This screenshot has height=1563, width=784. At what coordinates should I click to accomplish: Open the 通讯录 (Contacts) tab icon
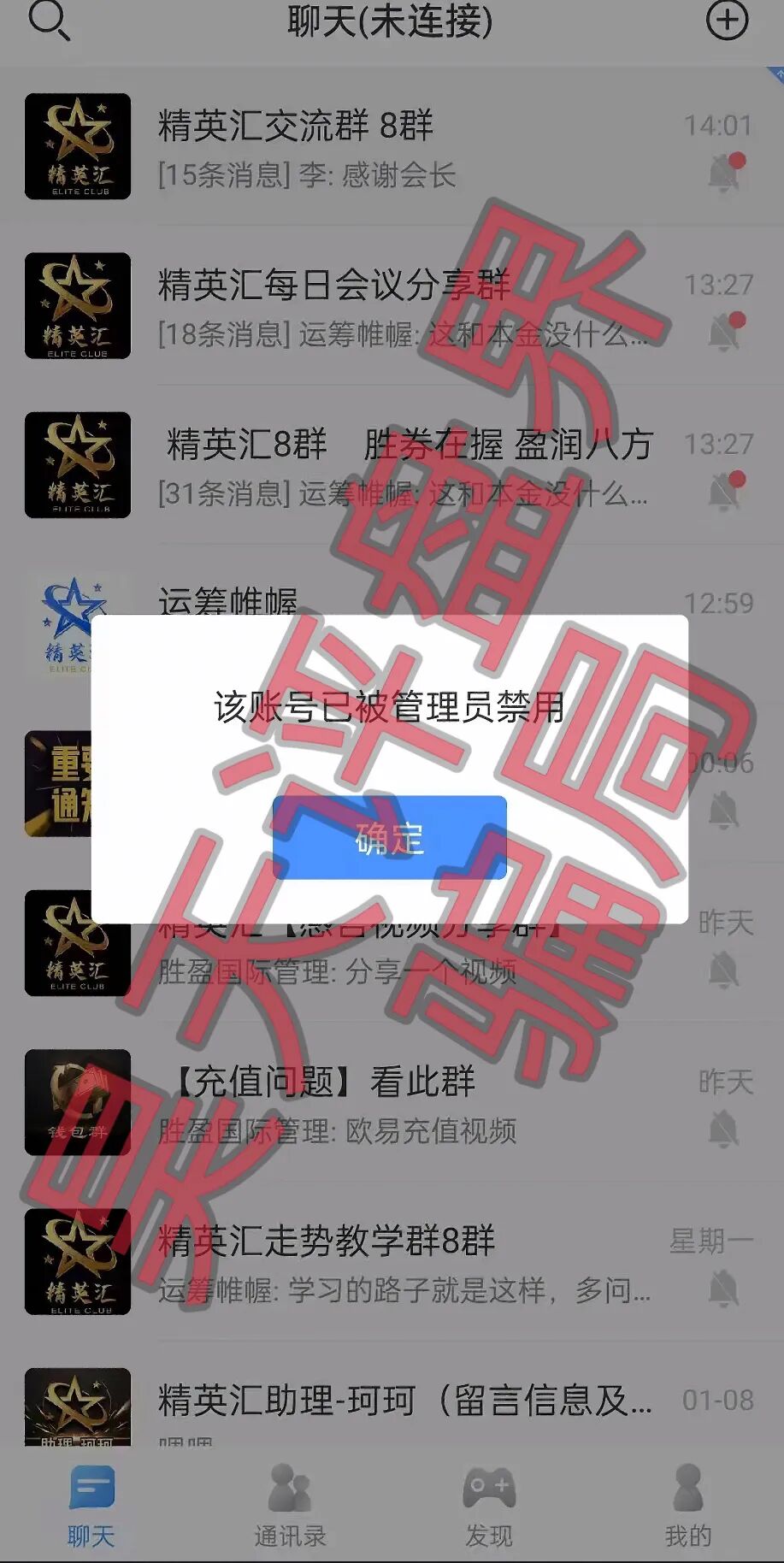(291, 1489)
